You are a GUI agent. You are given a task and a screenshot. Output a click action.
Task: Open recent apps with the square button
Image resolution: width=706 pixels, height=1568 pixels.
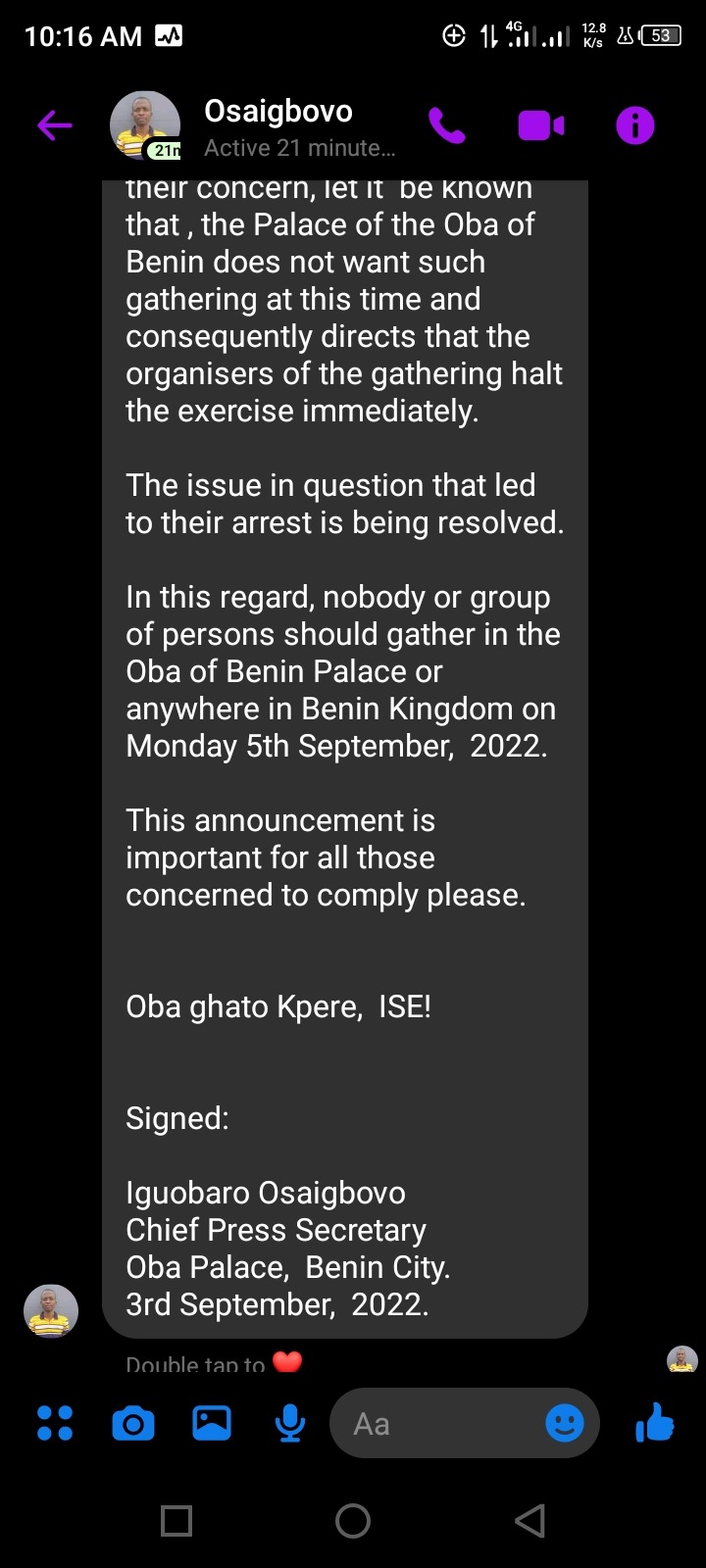[176, 1522]
